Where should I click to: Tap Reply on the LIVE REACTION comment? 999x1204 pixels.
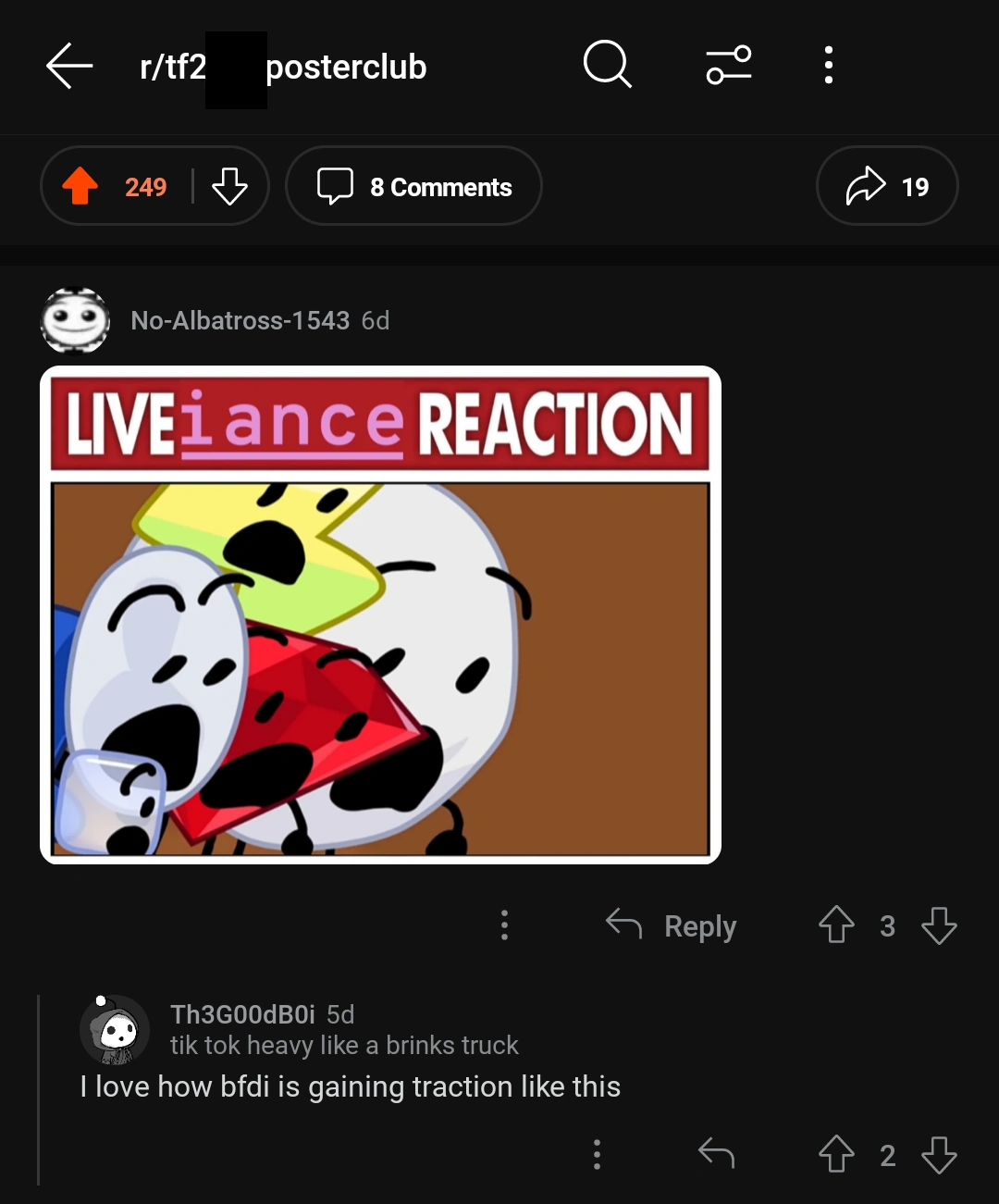tap(699, 925)
